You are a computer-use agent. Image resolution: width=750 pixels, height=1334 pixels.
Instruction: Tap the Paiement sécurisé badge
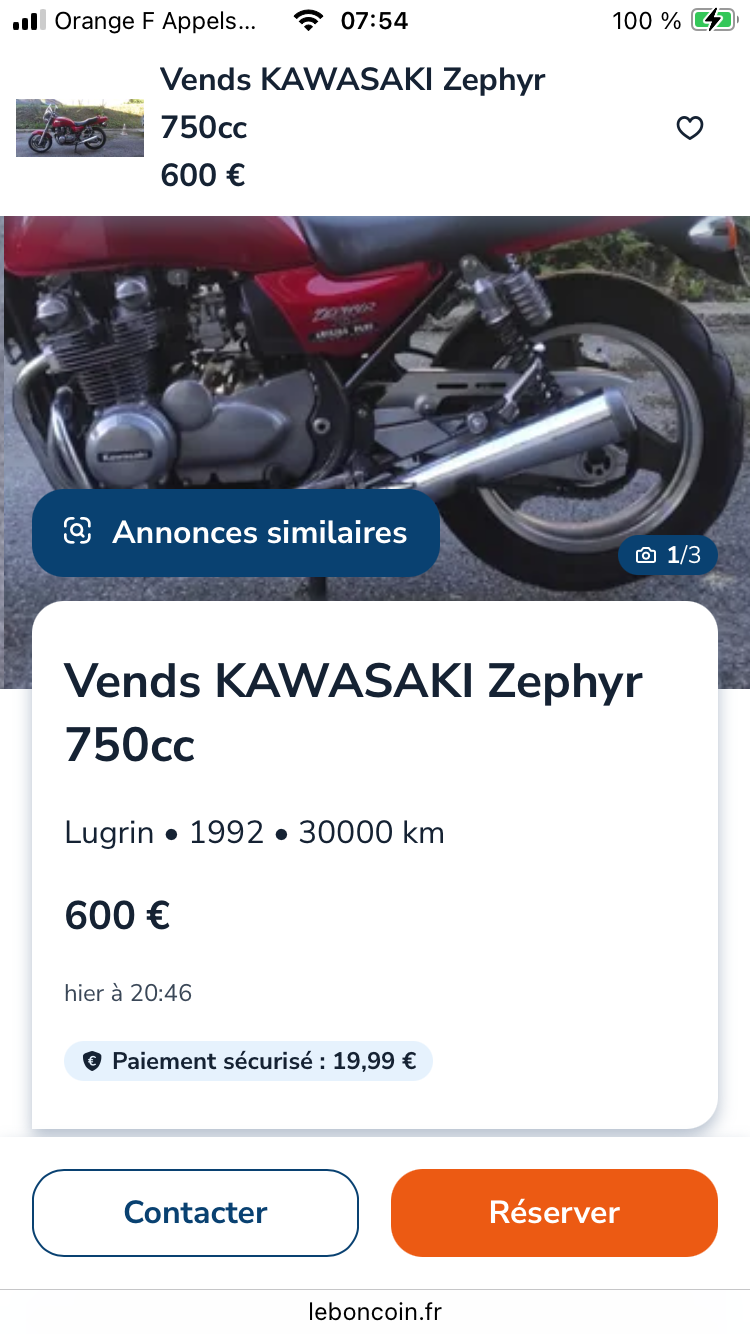(x=248, y=1061)
